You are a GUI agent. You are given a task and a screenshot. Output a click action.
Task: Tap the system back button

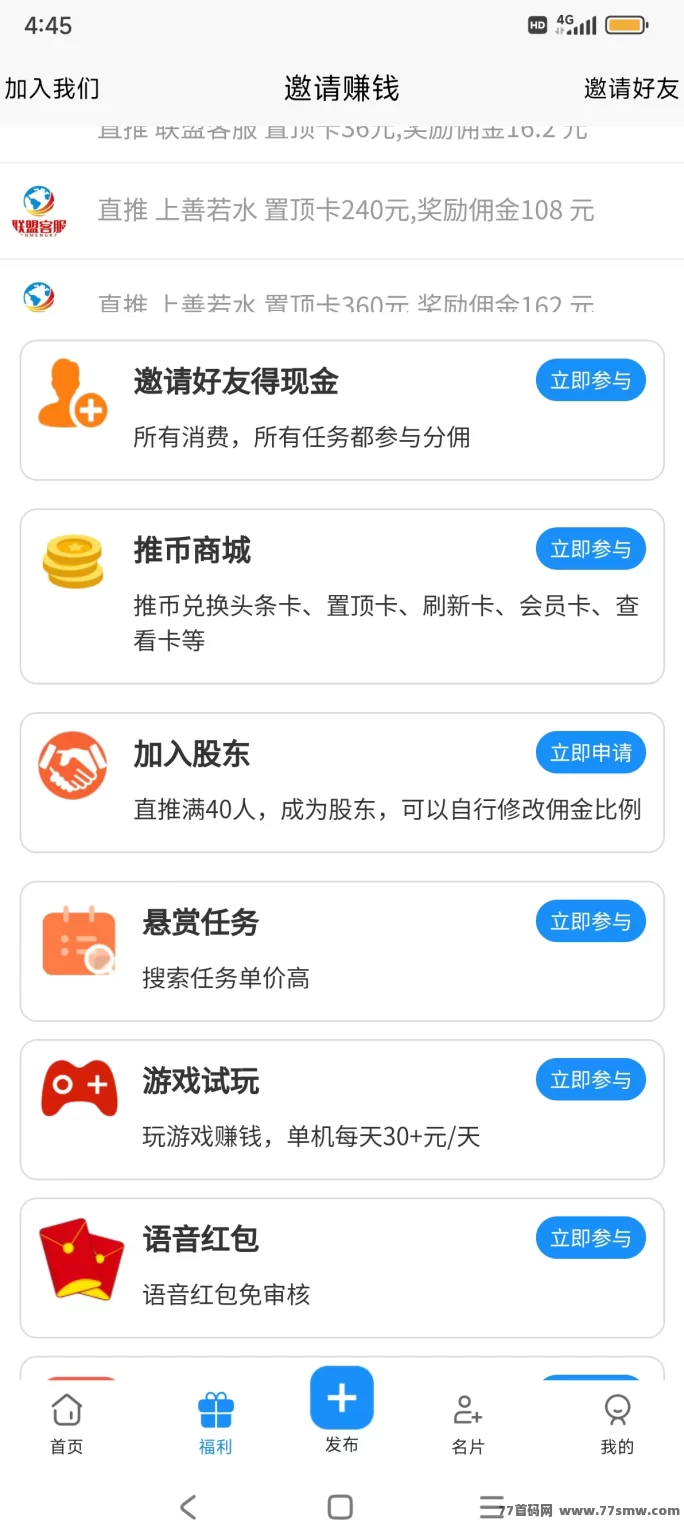(x=188, y=1506)
